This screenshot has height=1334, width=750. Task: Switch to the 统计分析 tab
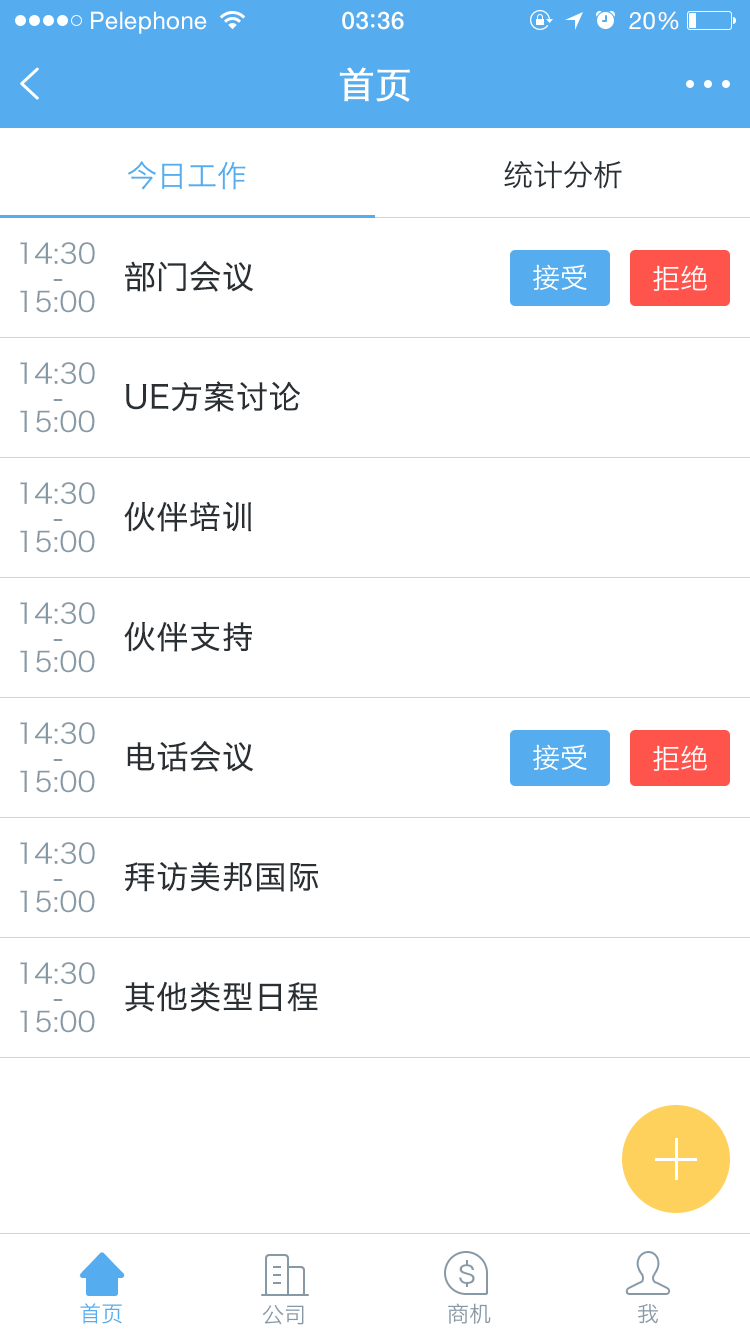tap(563, 175)
